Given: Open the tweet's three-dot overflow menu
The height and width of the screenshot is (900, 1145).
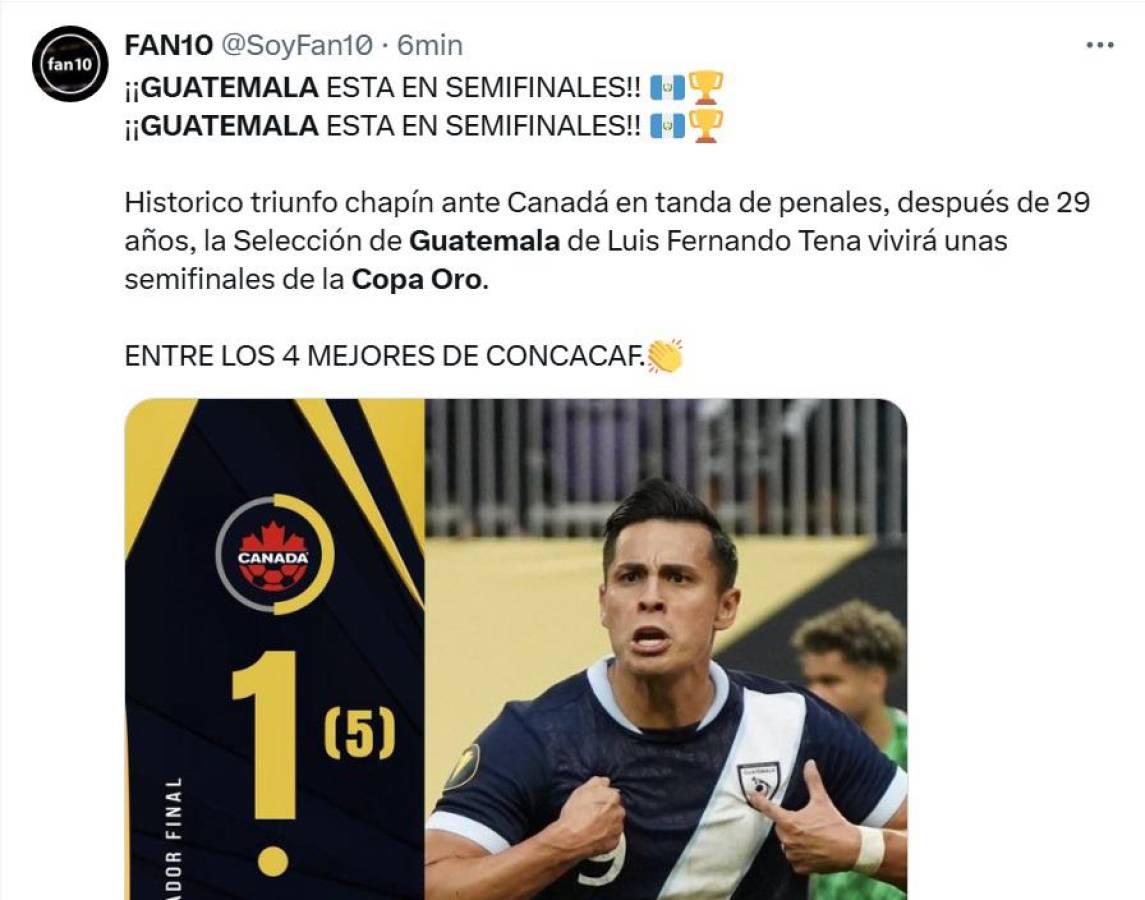Looking at the screenshot, I should click(1099, 45).
